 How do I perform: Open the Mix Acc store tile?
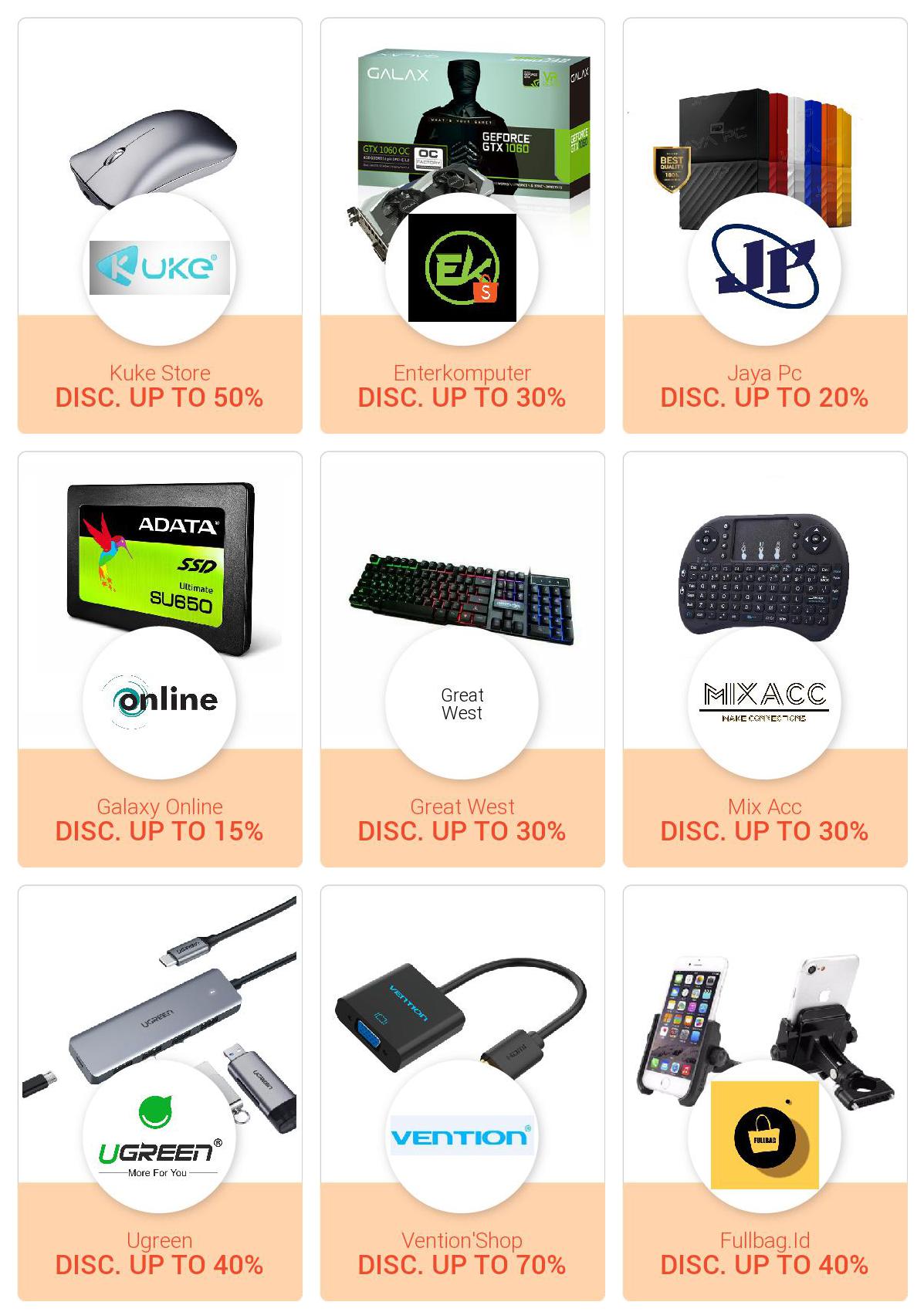[x=765, y=659]
